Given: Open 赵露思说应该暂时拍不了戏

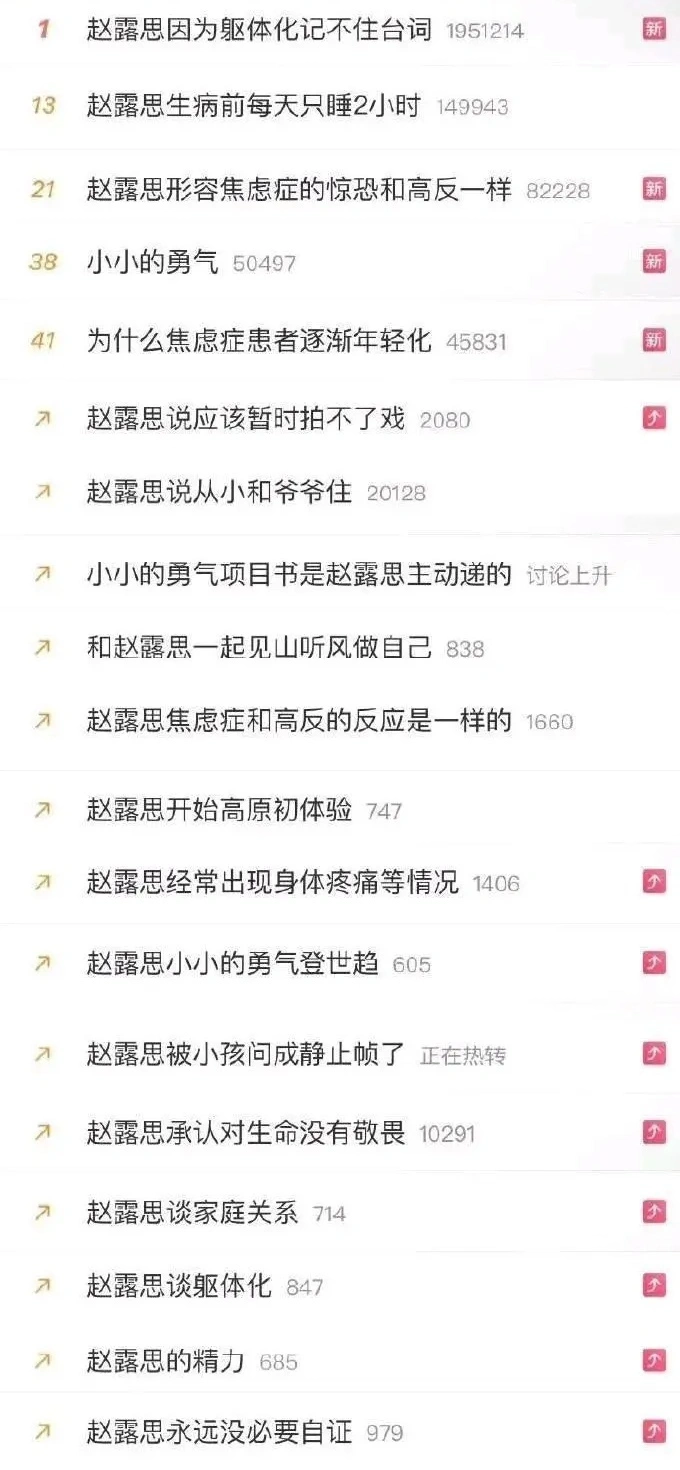Looking at the screenshot, I should click(x=246, y=419).
